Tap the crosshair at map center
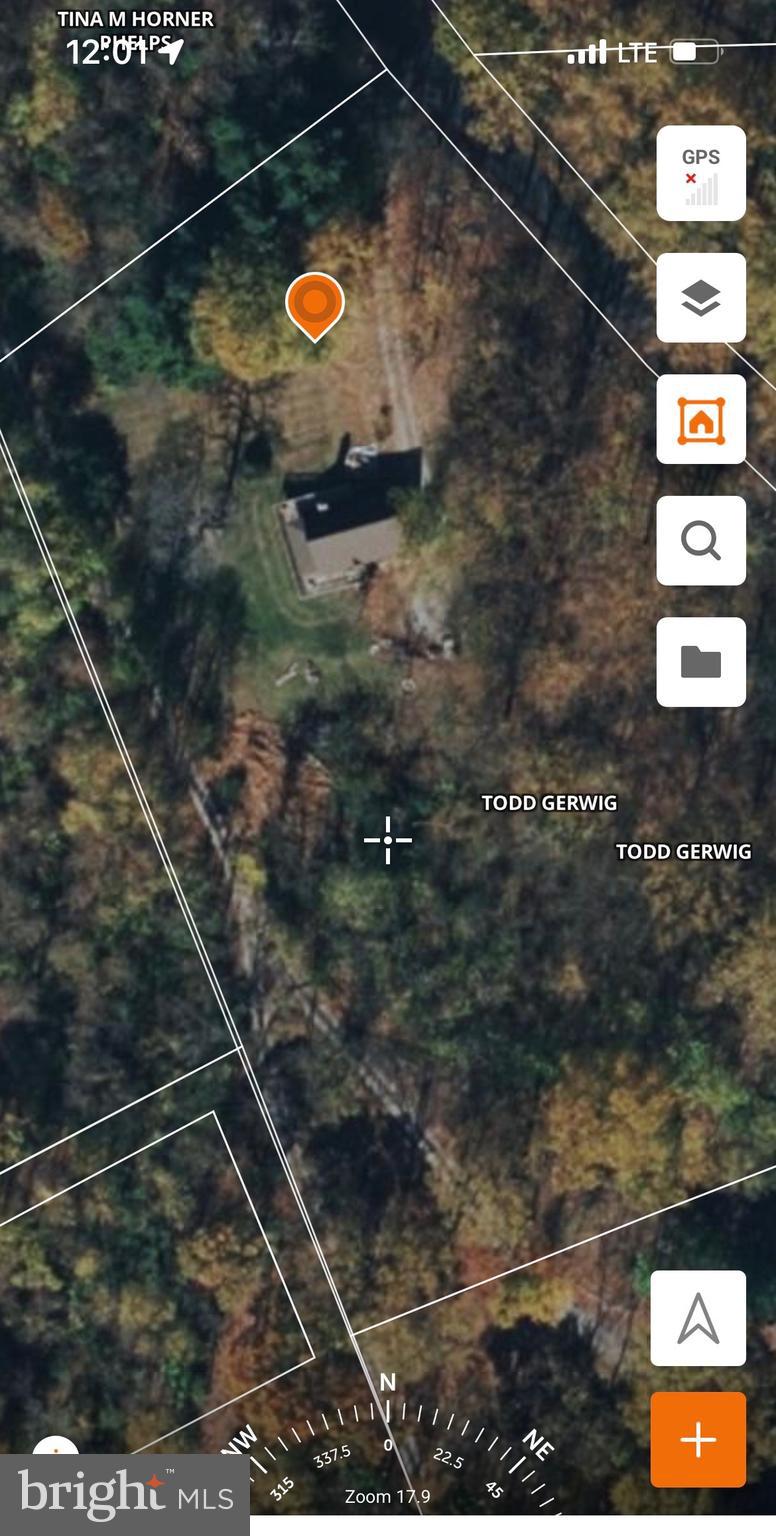 (387, 840)
